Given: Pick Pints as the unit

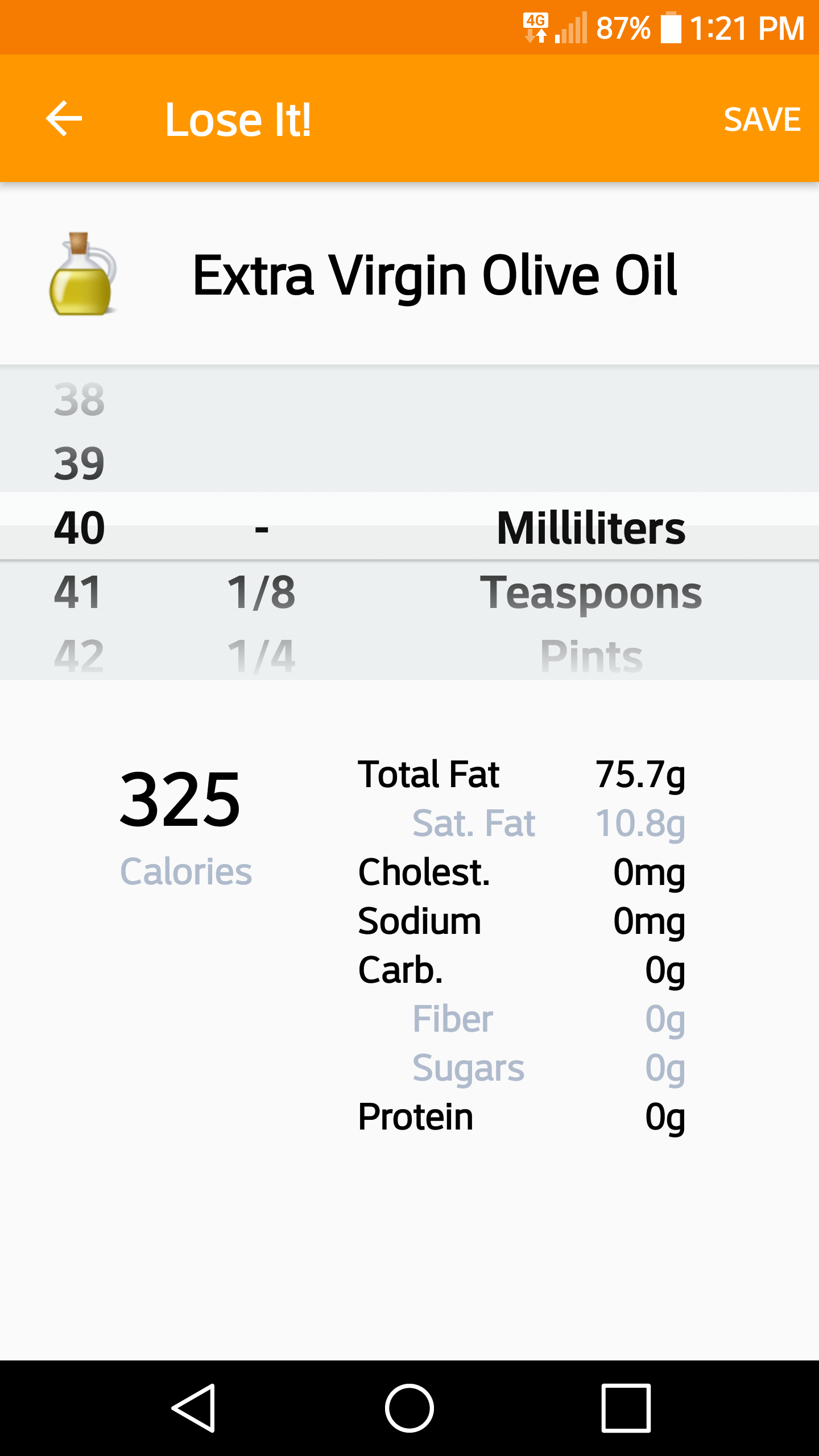Looking at the screenshot, I should coord(591,656).
